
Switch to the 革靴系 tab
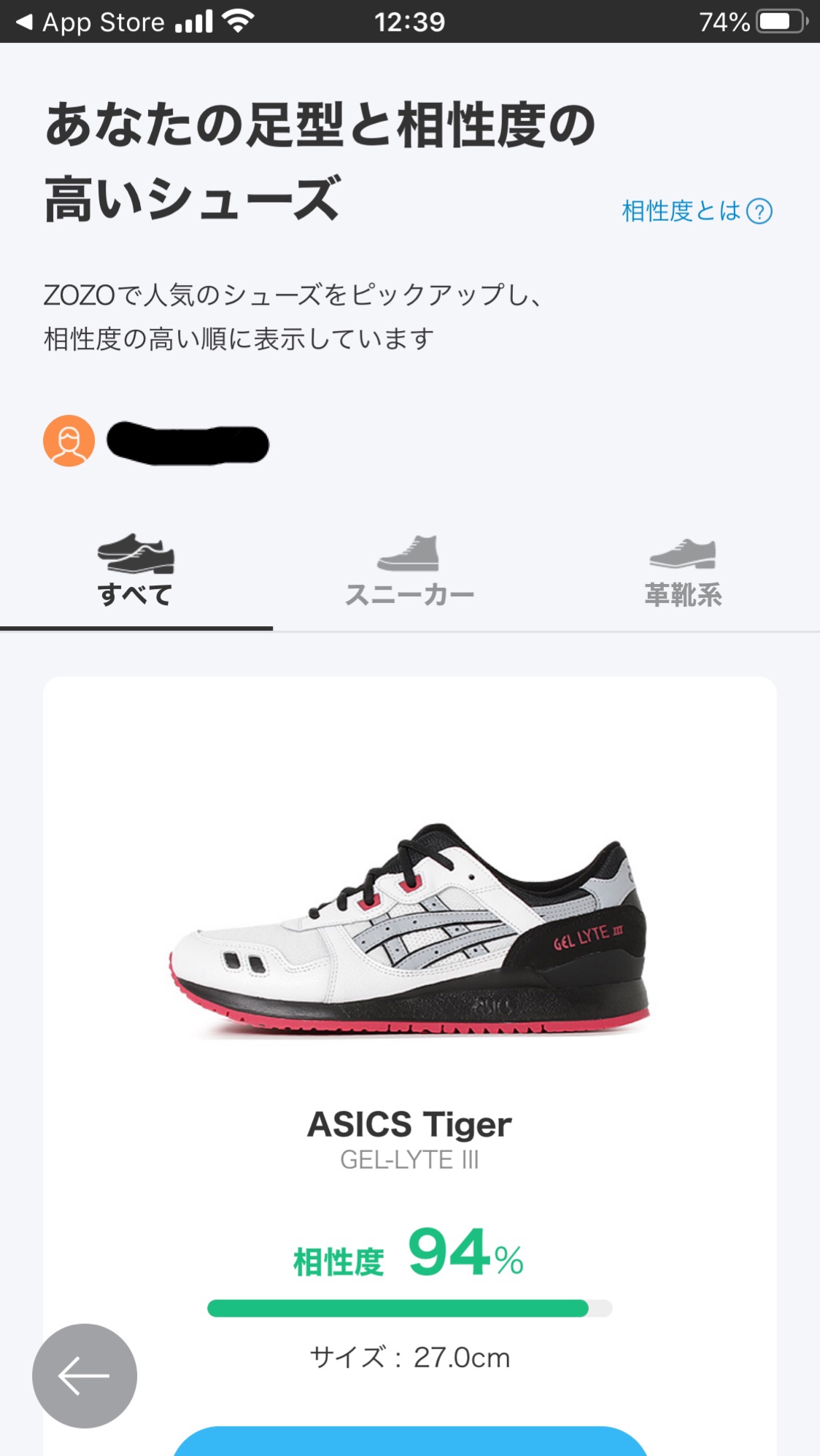[683, 573]
